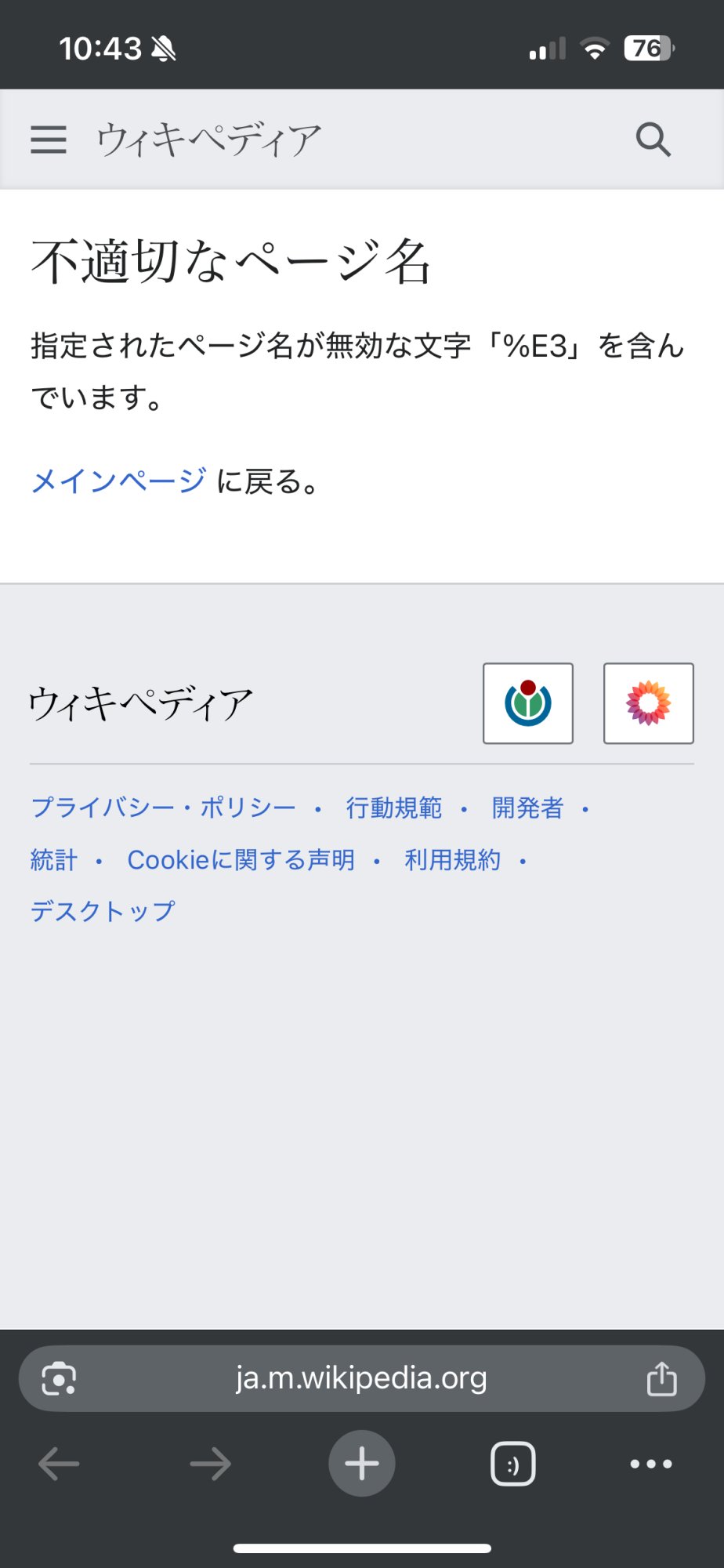Open 利用規約 terms link
The height and width of the screenshot is (1568, 724).
[452, 860]
